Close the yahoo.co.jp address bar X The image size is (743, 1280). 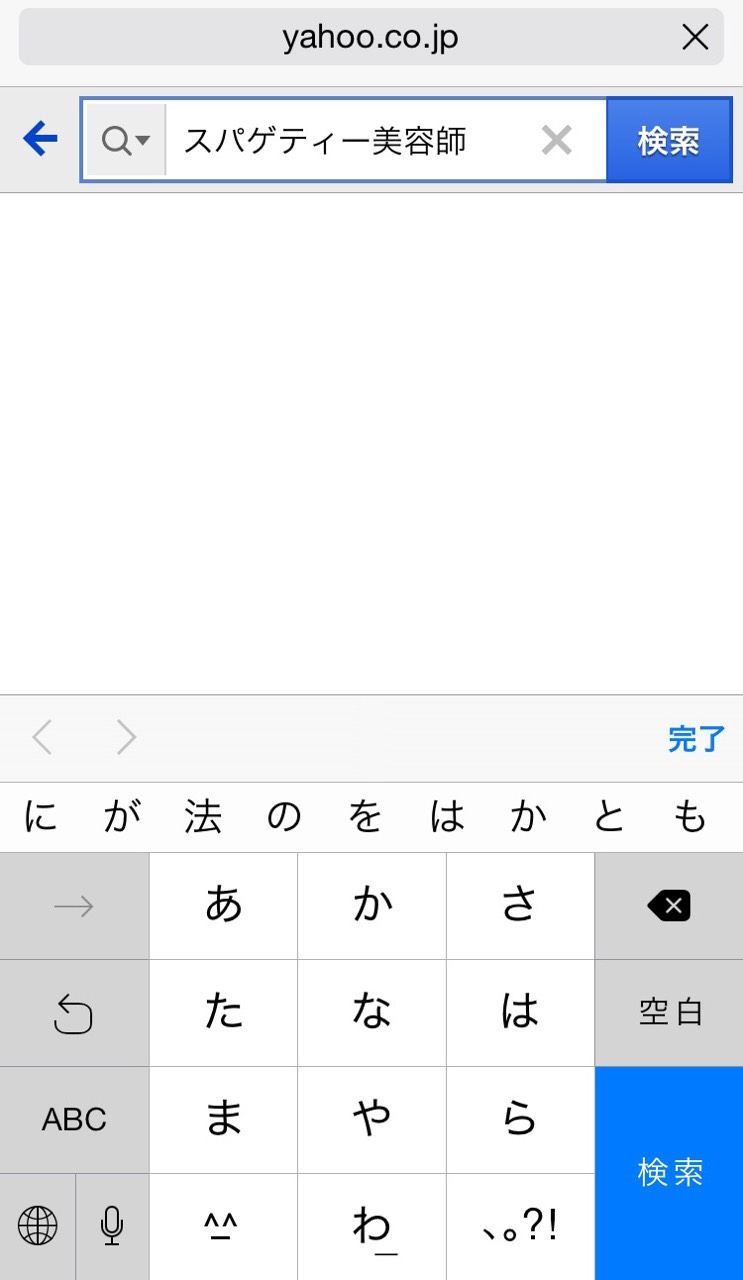(x=695, y=38)
